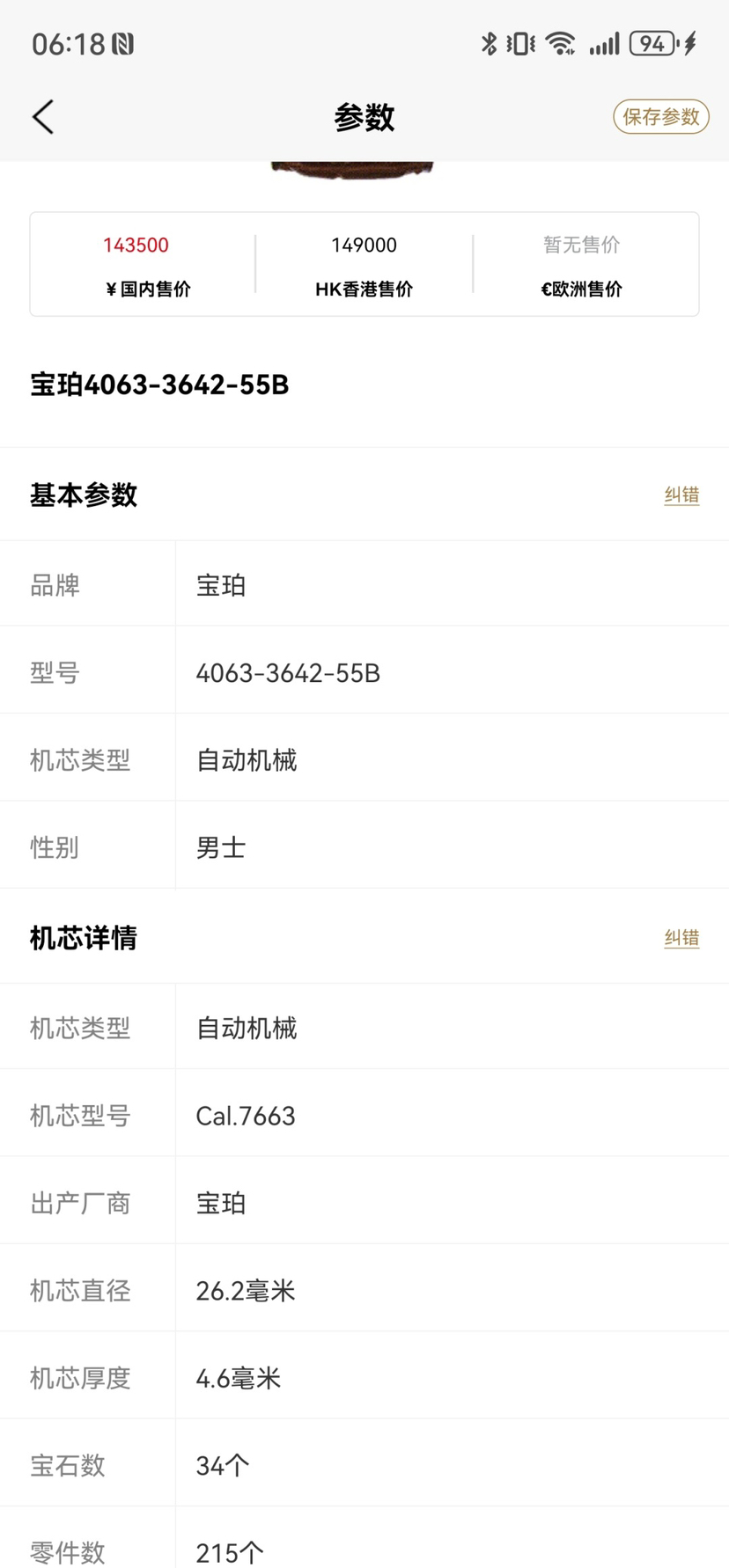Go back using the arrow icon
Image resolution: width=729 pixels, height=1568 pixels.
pos(43,117)
